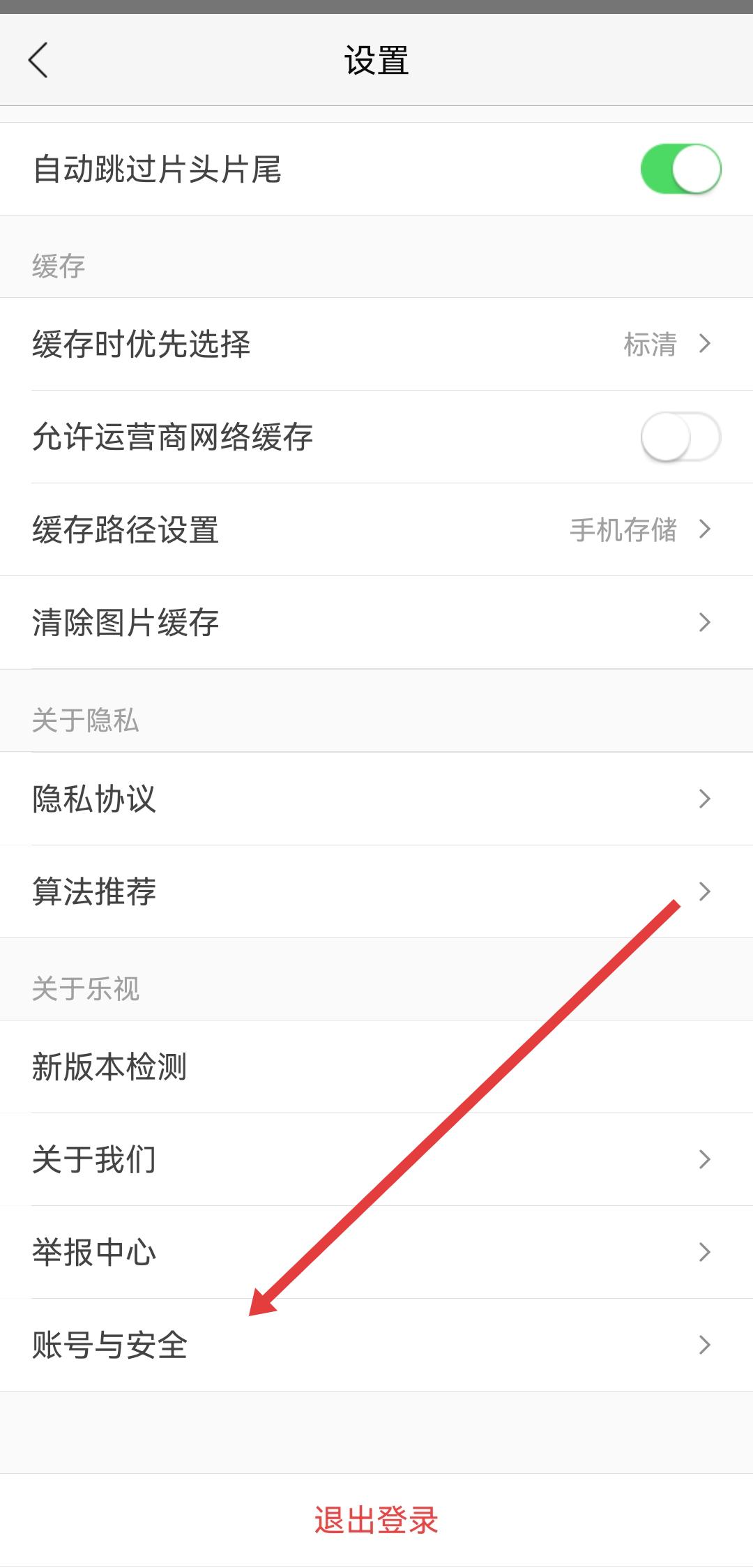Open 举报中心
Image resolution: width=753 pixels, height=1568 pixels.
coord(376,1252)
